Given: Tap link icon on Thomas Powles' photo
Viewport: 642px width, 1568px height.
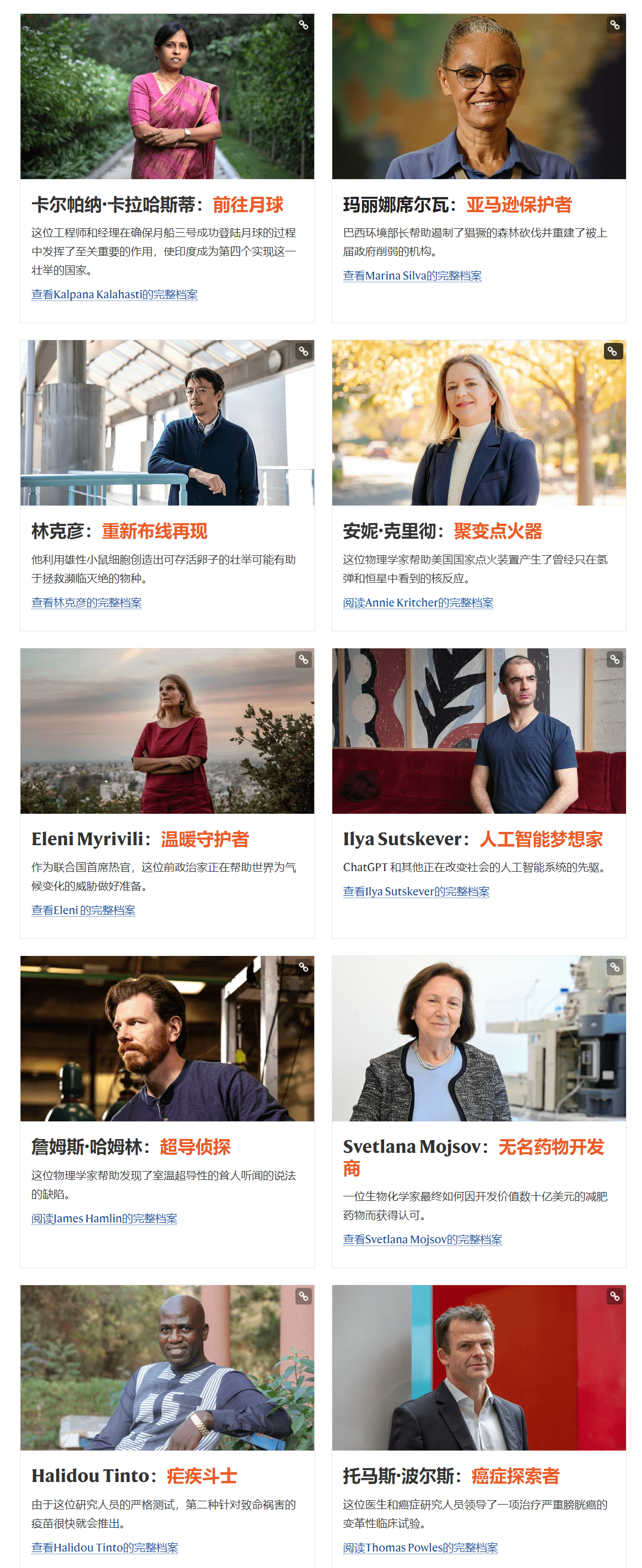Looking at the screenshot, I should click(614, 1297).
